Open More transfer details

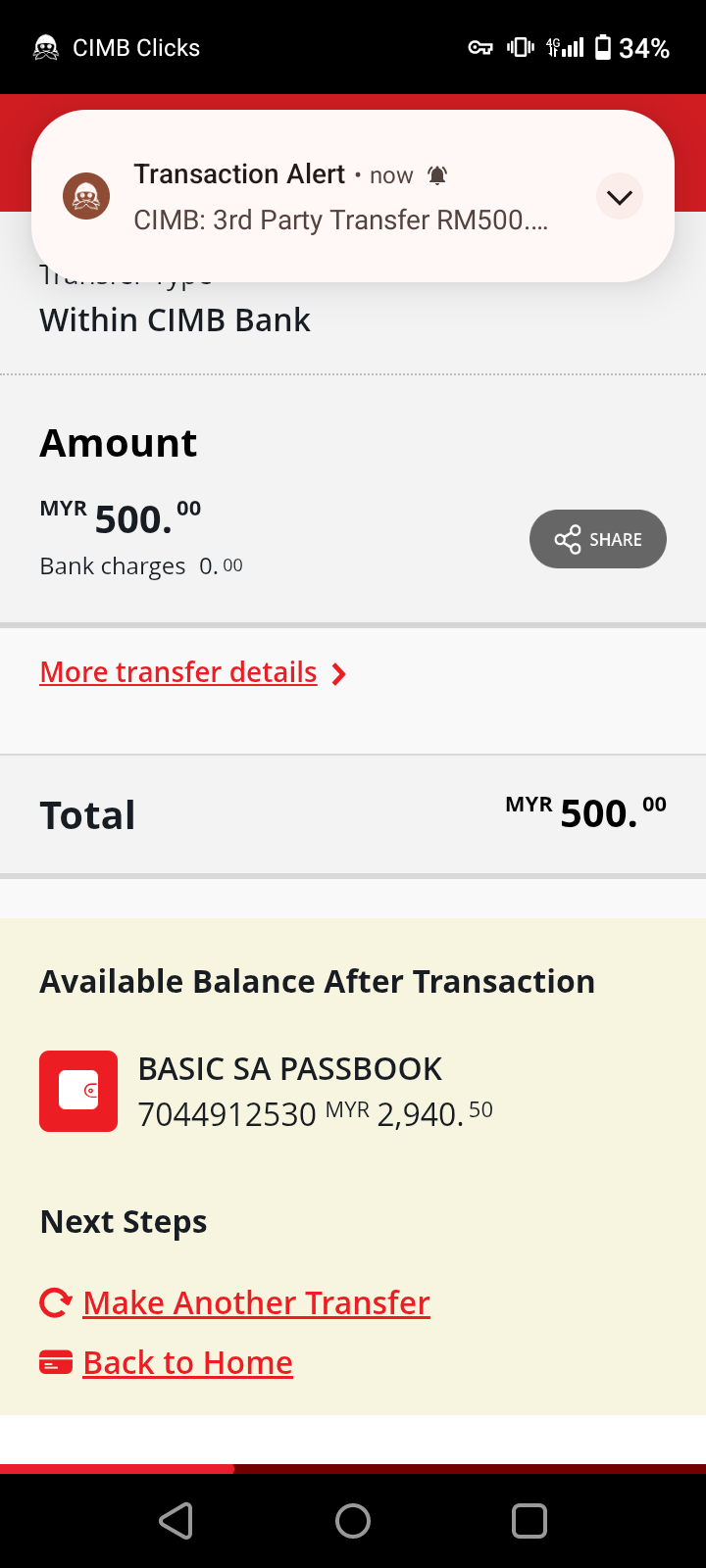coord(192,673)
